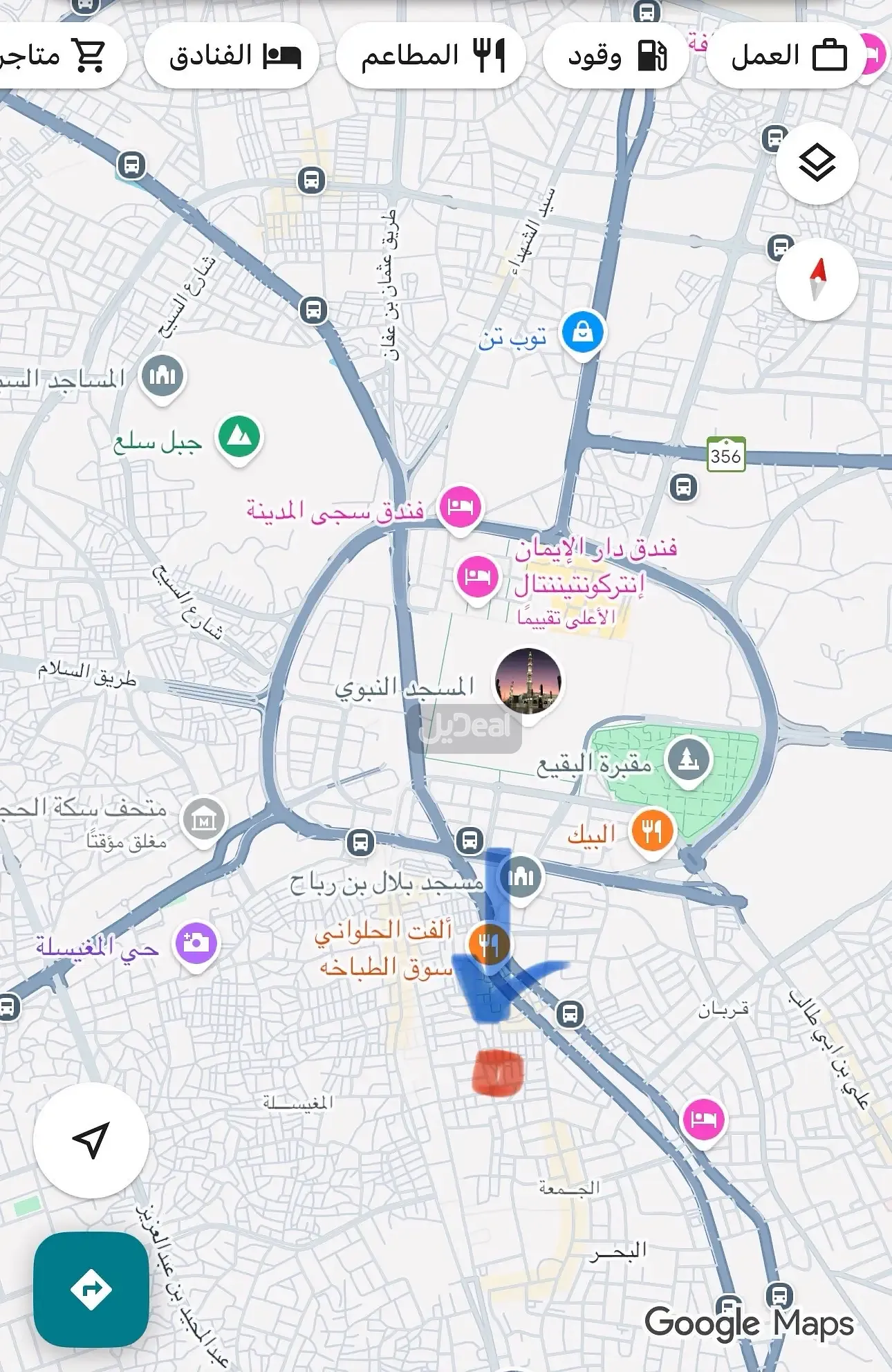Center the map on my location
This screenshot has width=892, height=1372.
coord(91,1140)
